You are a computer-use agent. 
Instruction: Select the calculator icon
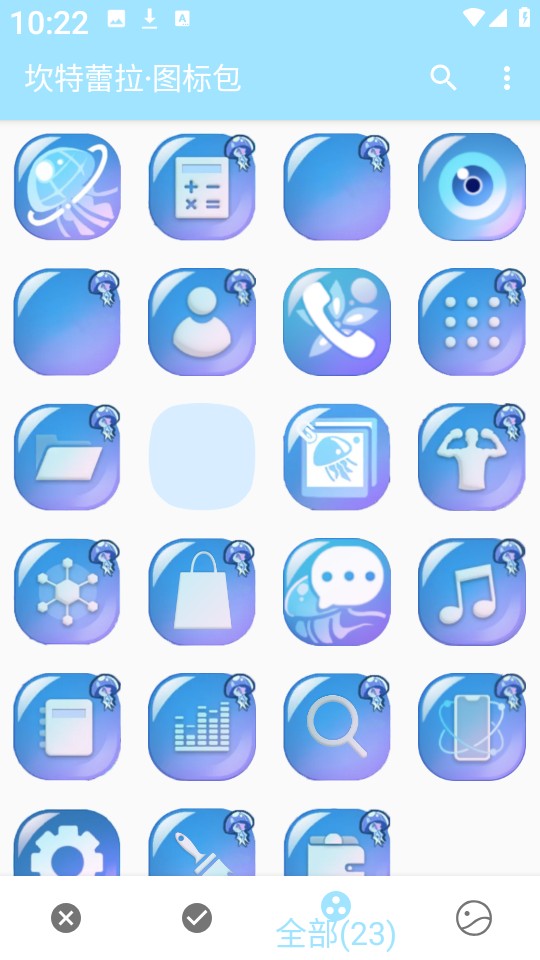coord(202,187)
